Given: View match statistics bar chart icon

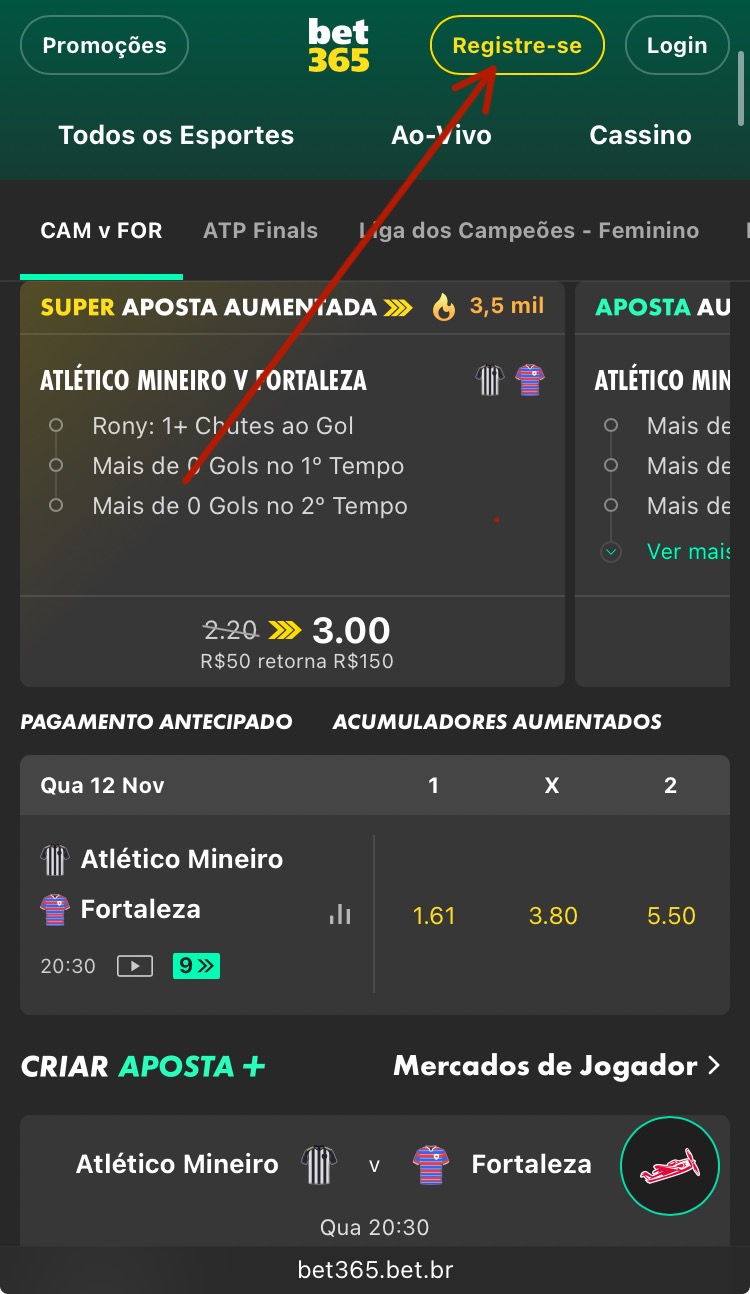Looking at the screenshot, I should click(340, 914).
